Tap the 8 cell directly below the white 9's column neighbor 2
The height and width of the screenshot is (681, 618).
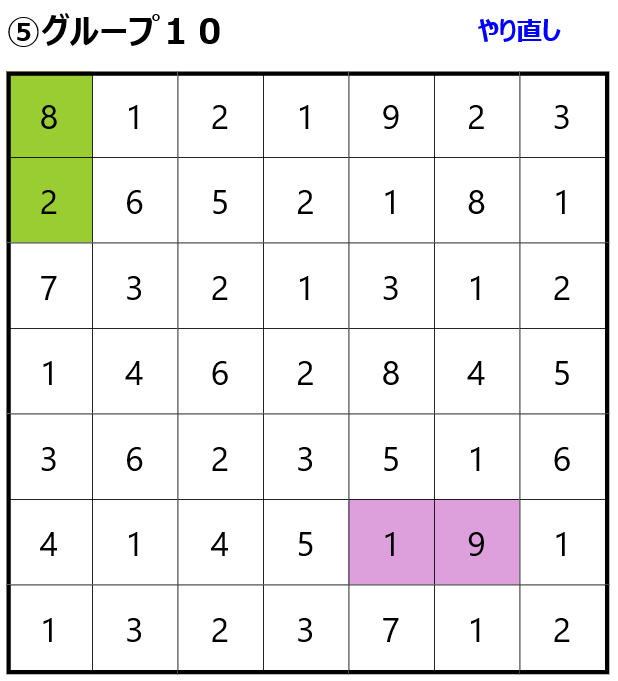(476, 203)
